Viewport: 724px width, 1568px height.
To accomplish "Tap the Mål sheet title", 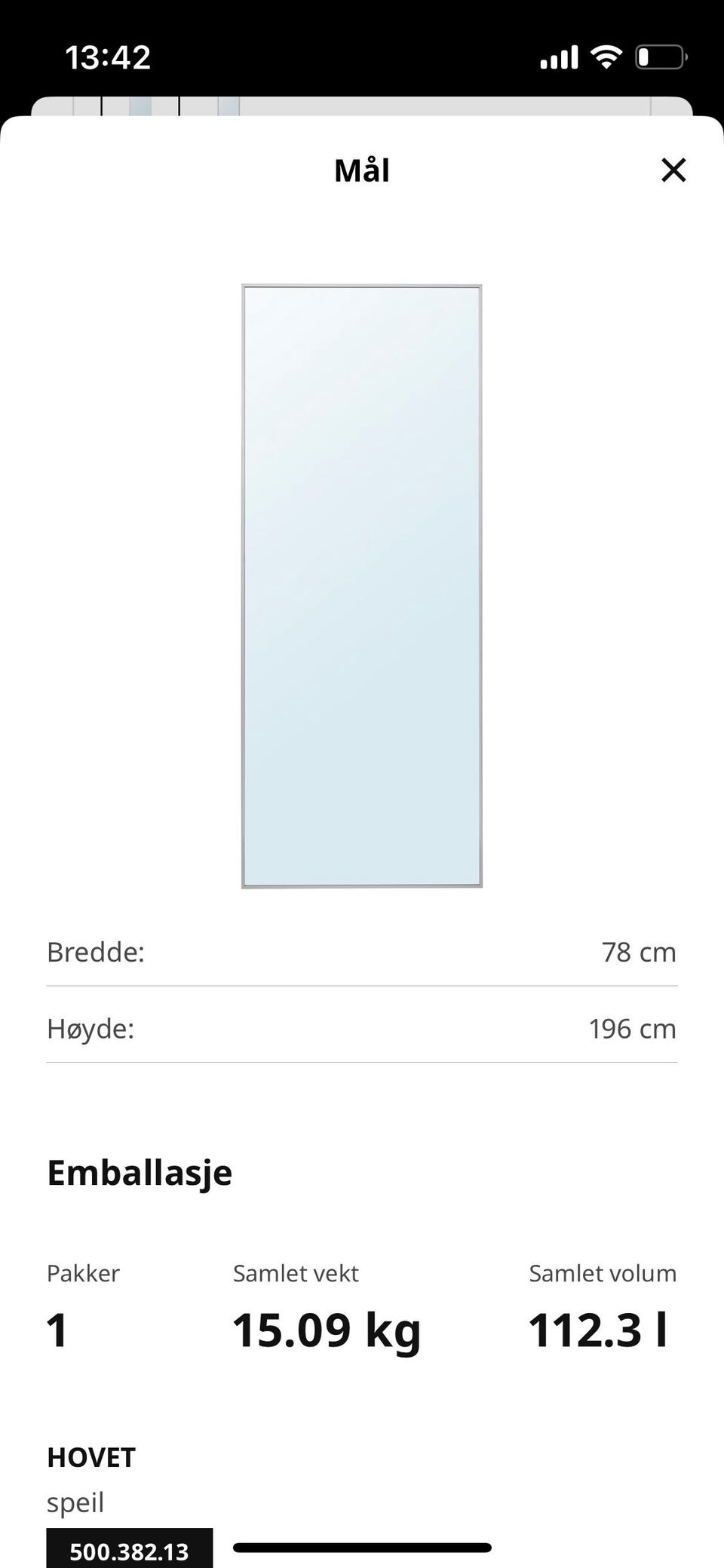I will coord(361,170).
